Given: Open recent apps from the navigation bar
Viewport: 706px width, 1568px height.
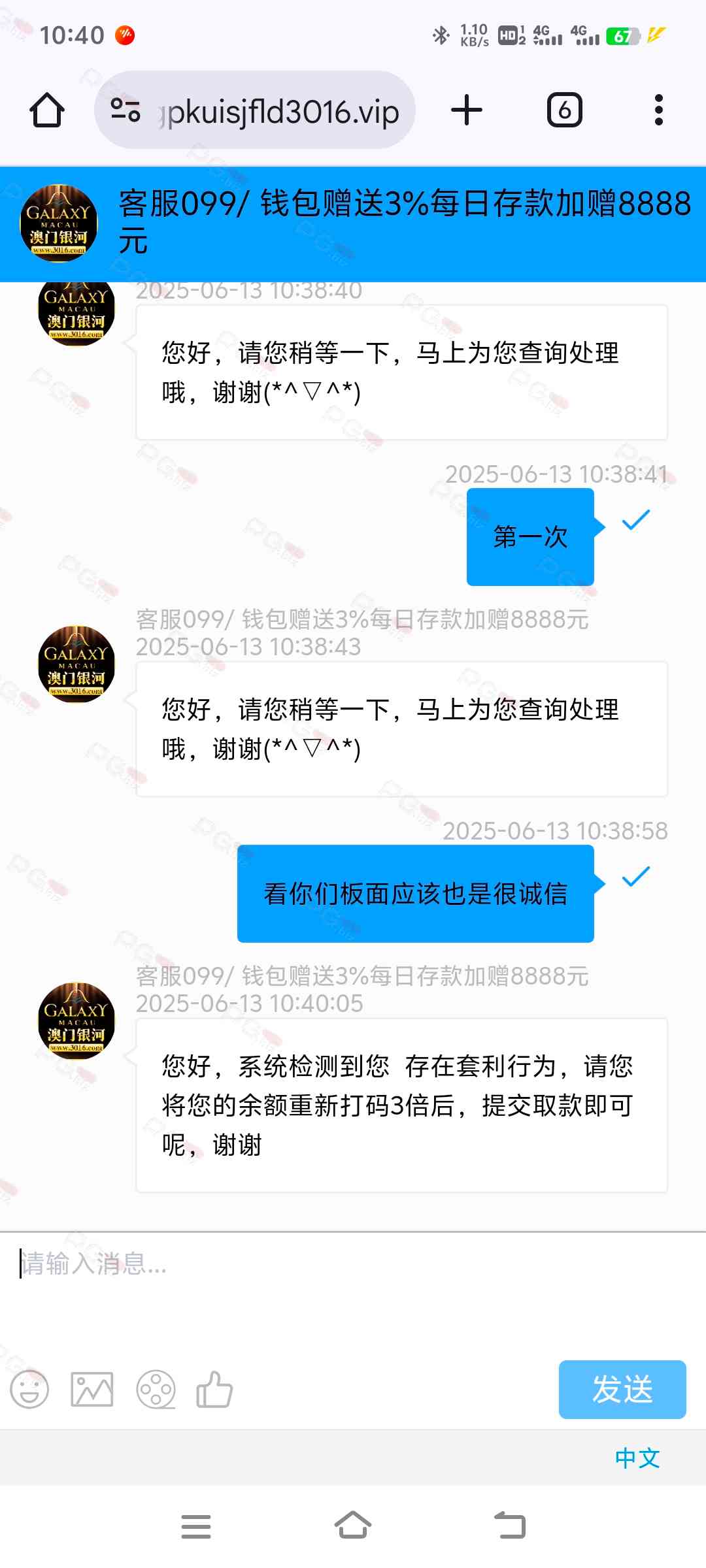Looking at the screenshot, I should click(196, 1526).
